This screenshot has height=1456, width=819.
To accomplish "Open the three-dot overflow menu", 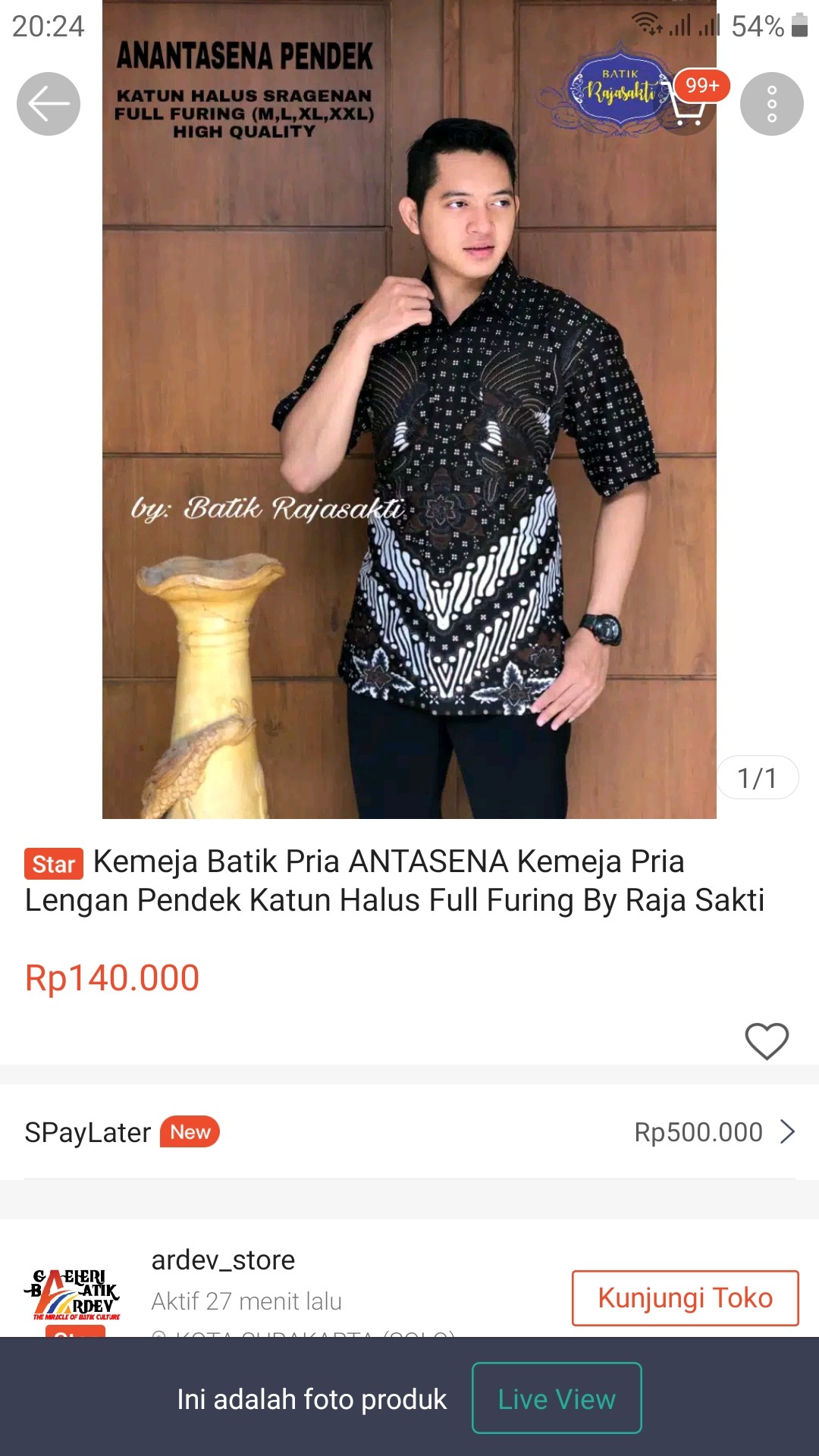I will click(772, 104).
